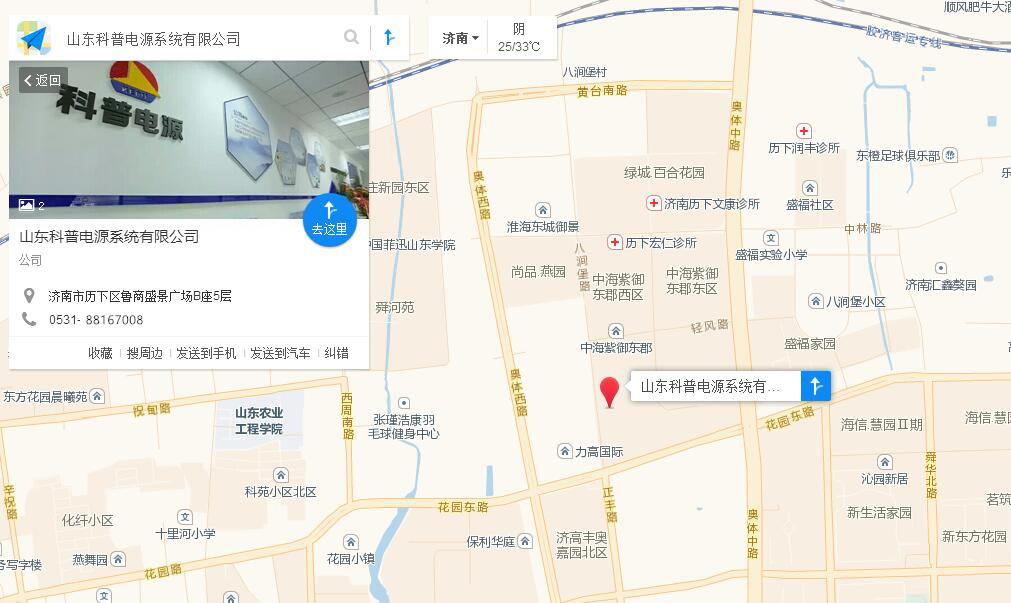Tap the magnifier search icon

click(351, 38)
